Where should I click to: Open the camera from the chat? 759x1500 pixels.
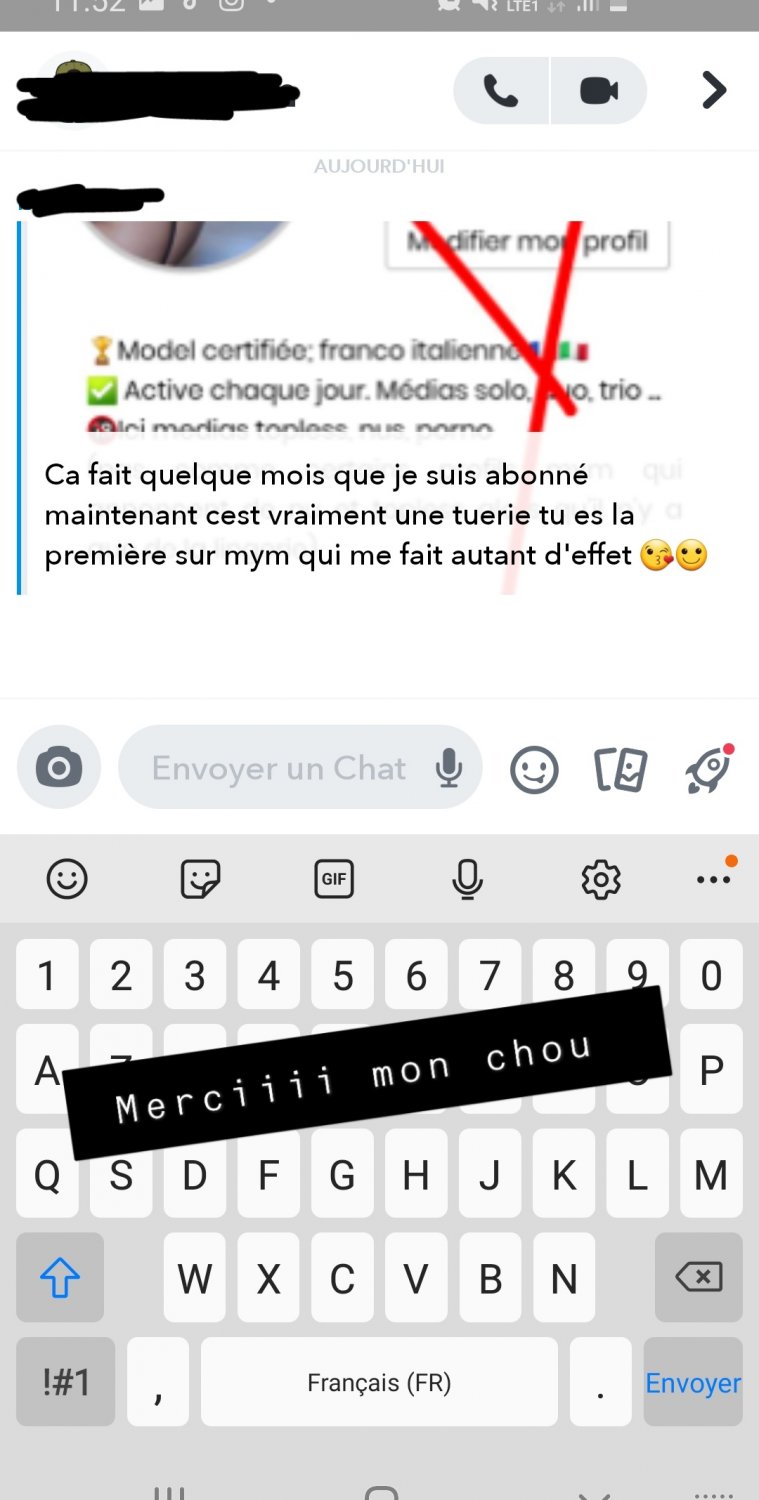click(59, 768)
